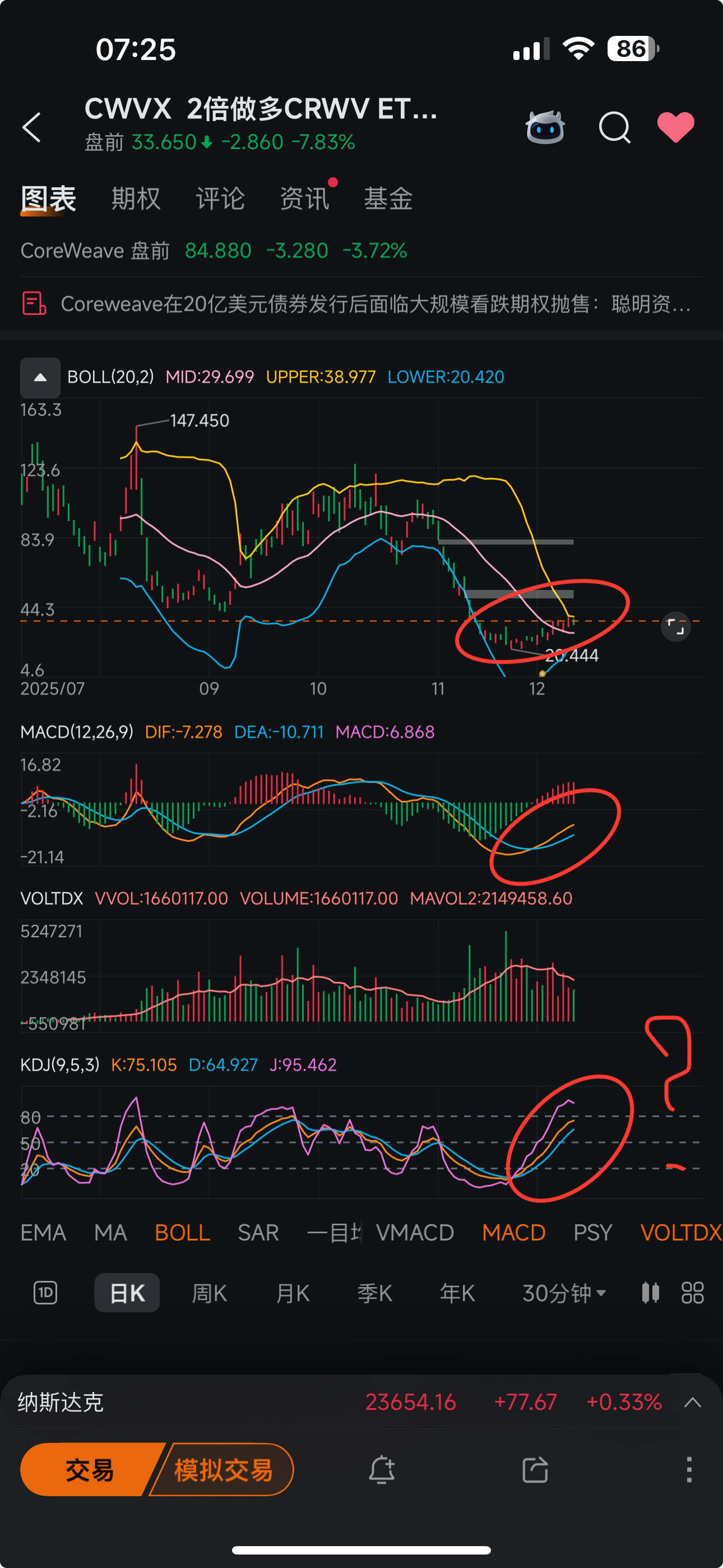Switch to the 评论 tab

[x=220, y=199]
